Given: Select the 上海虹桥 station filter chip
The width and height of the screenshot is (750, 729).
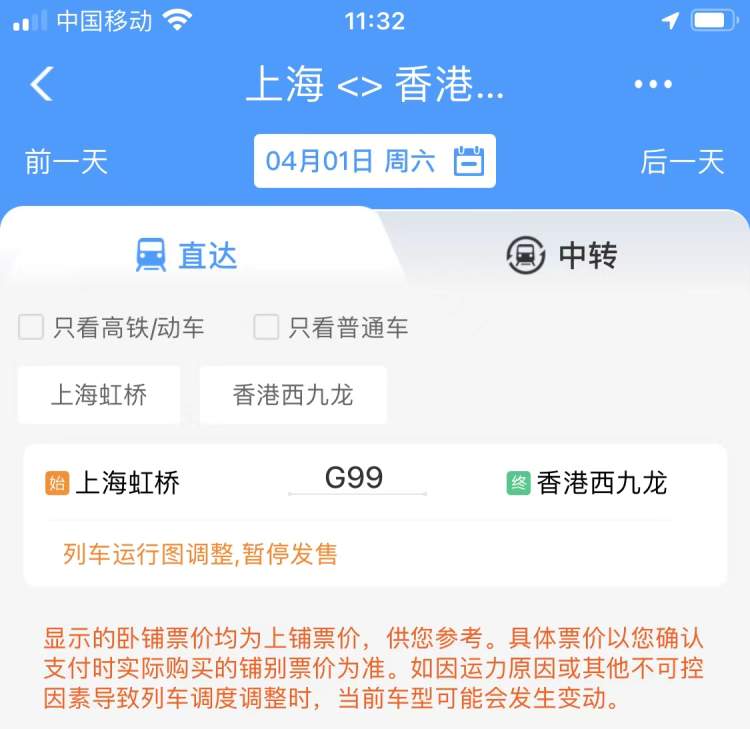Looking at the screenshot, I should [x=99, y=394].
